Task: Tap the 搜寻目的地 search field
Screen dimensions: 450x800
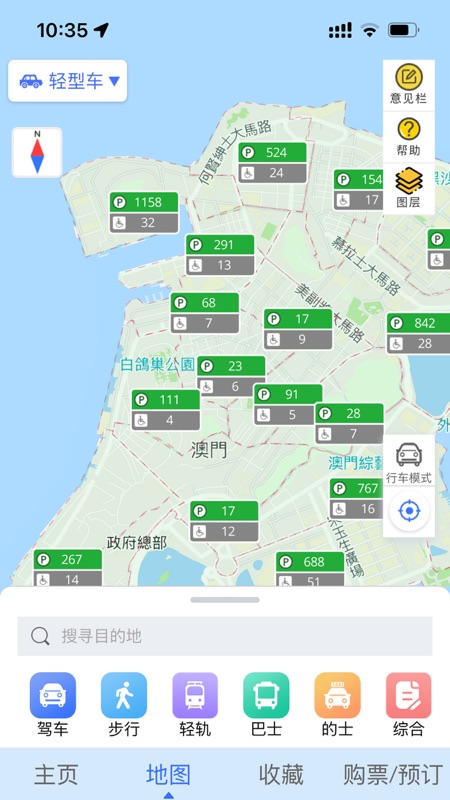Action: pyautogui.click(x=225, y=636)
